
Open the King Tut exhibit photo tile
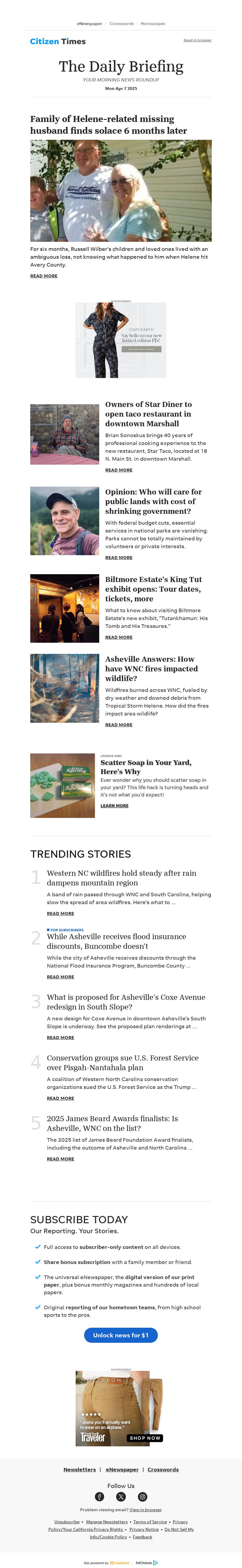click(x=65, y=608)
